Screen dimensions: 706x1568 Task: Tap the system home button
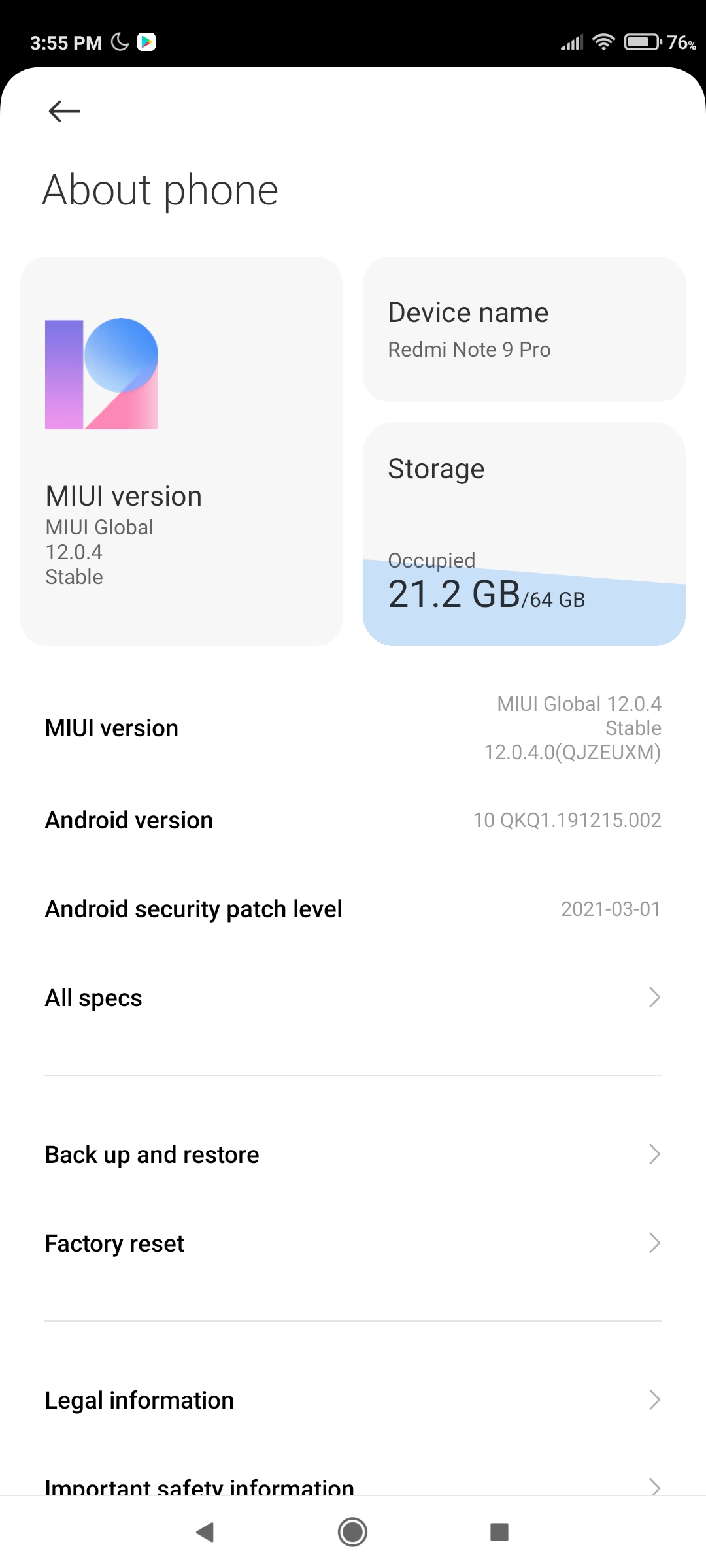[x=352, y=1532]
